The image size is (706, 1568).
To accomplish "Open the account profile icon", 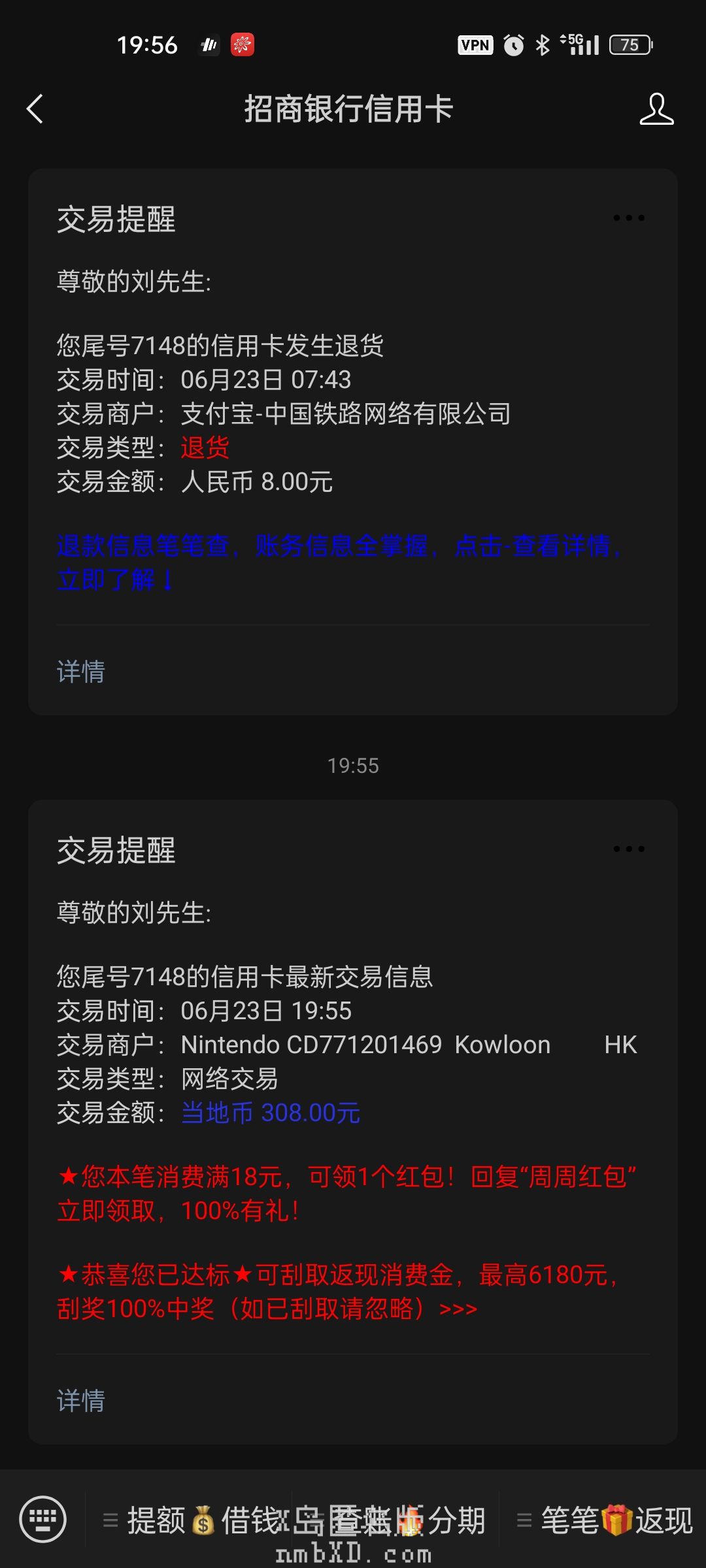I will point(656,108).
